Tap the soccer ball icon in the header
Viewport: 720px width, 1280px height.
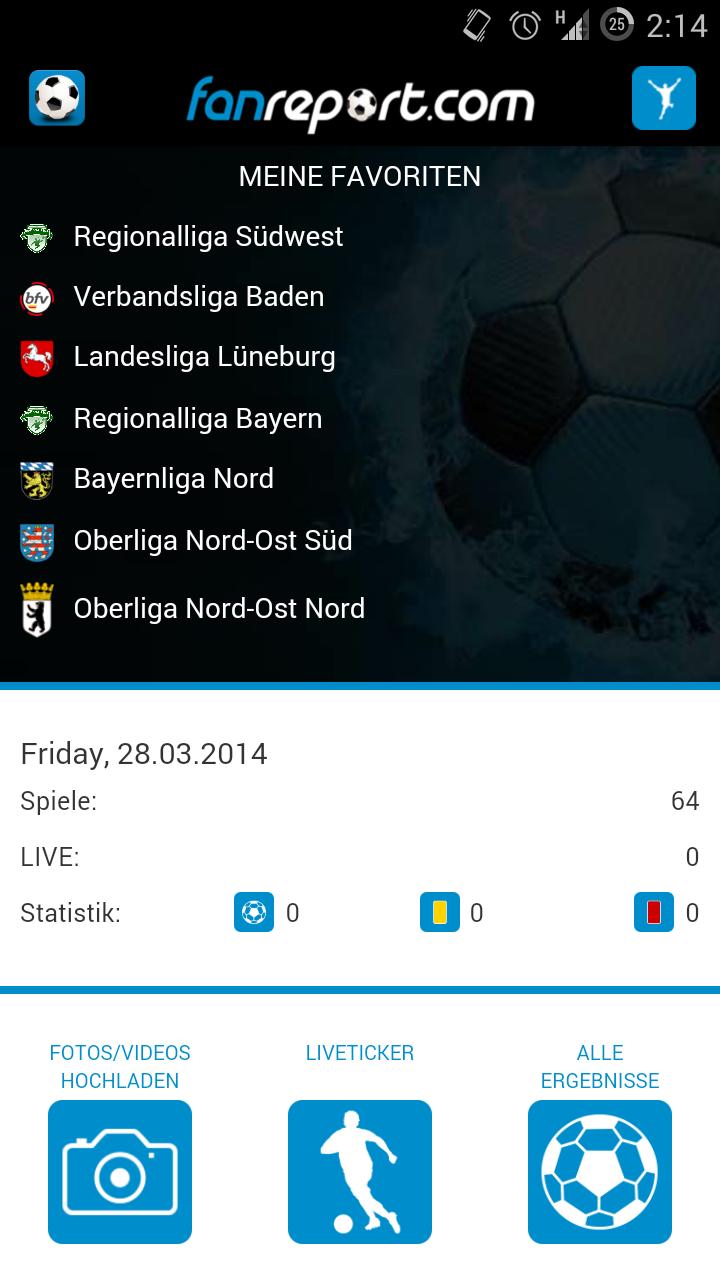[57, 98]
